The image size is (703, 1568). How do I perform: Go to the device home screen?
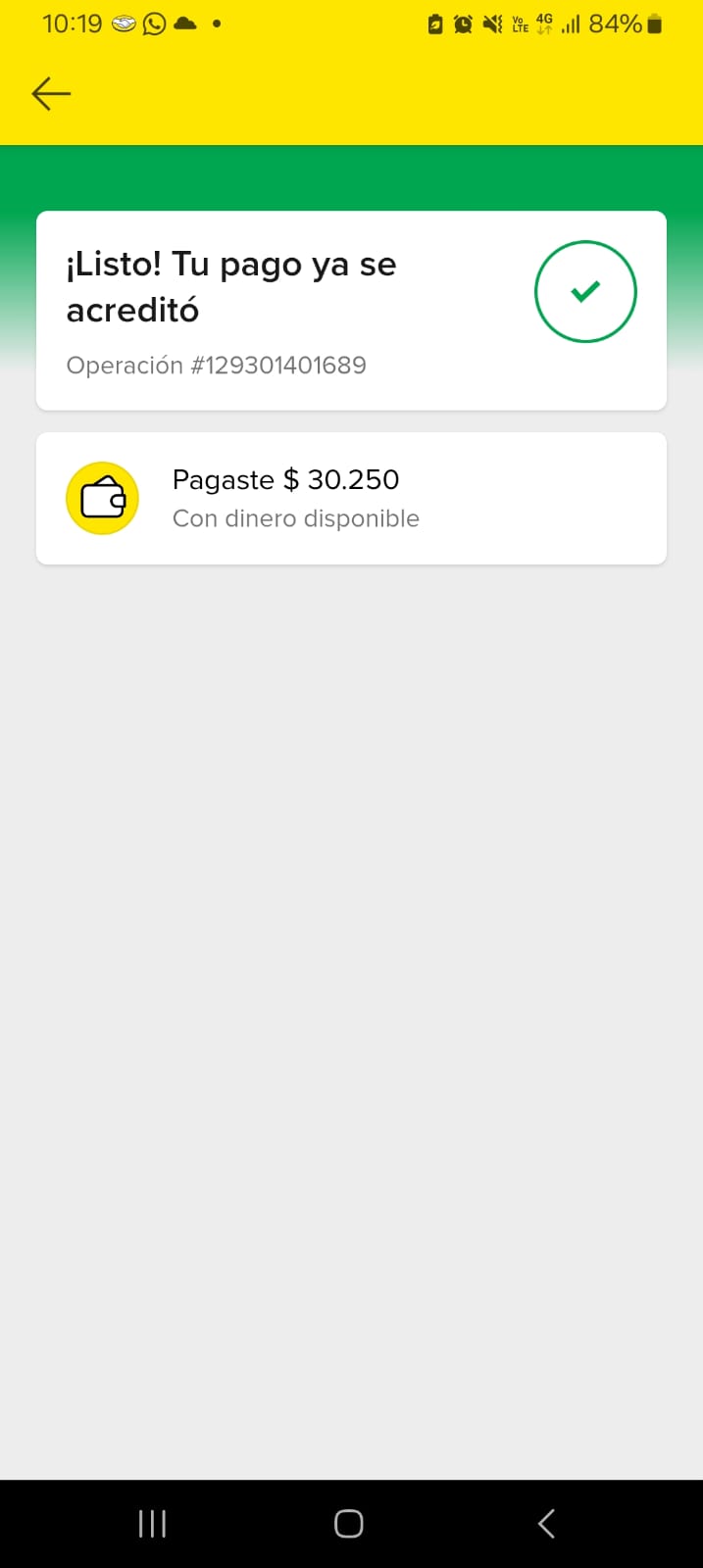(x=349, y=1523)
